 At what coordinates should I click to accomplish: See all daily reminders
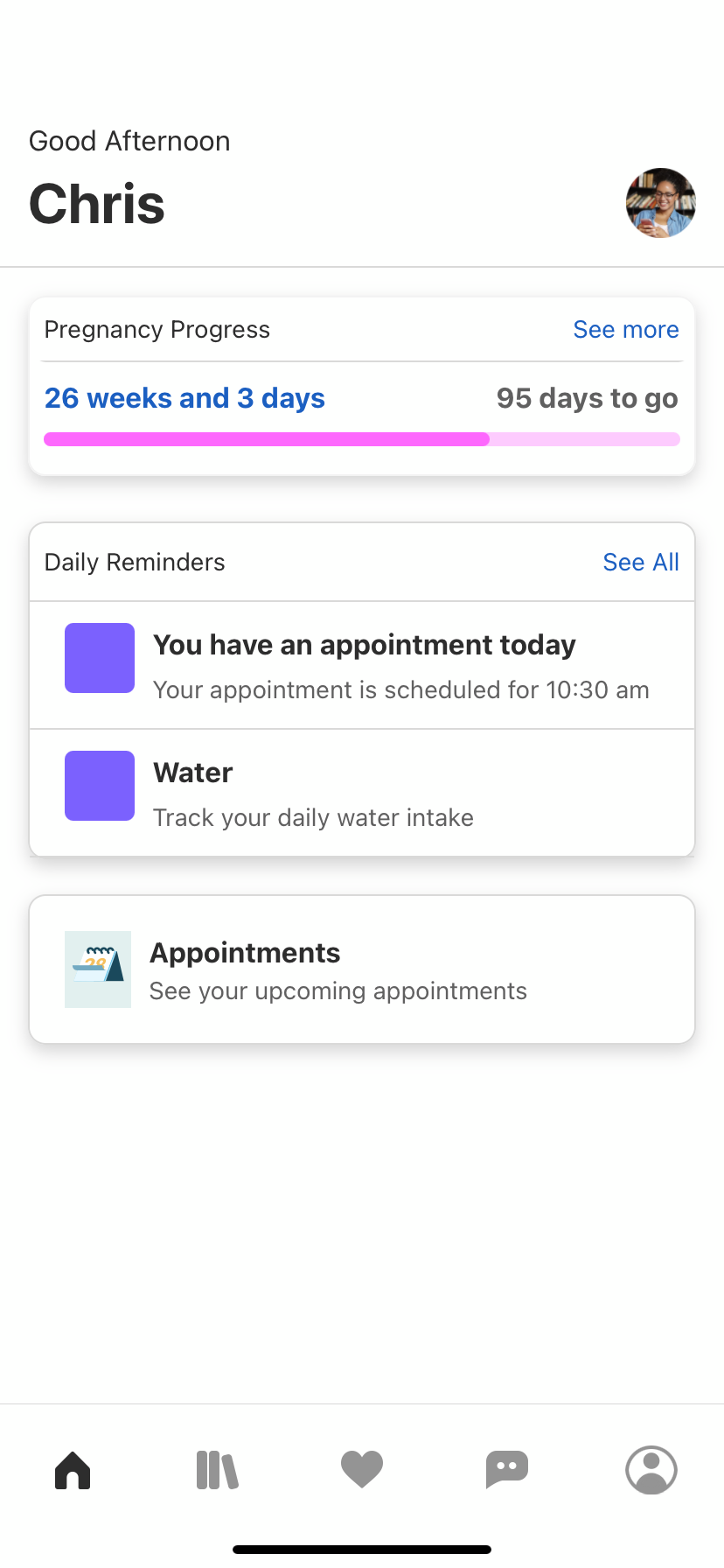click(640, 563)
